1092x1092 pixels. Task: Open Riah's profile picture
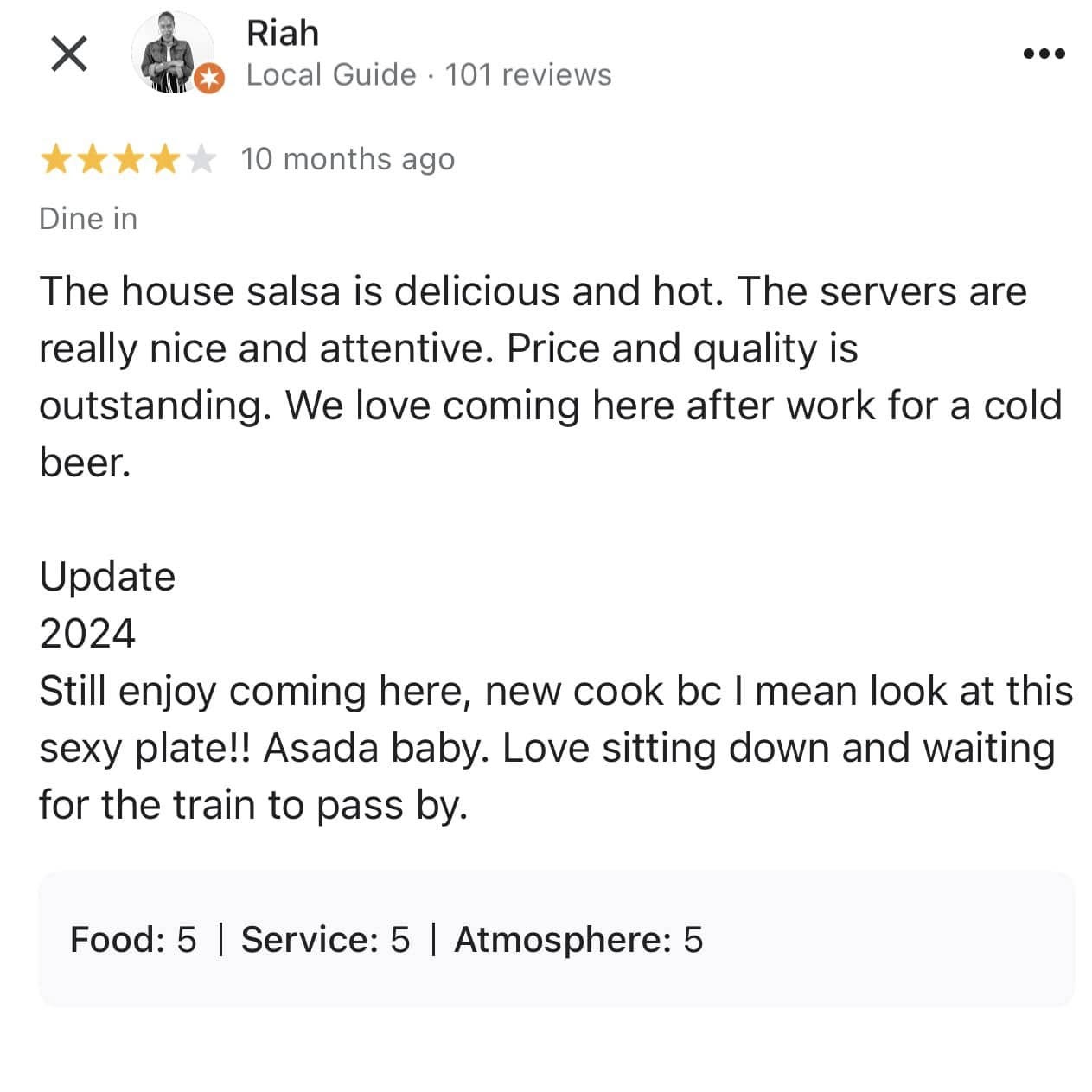(x=174, y=54)
